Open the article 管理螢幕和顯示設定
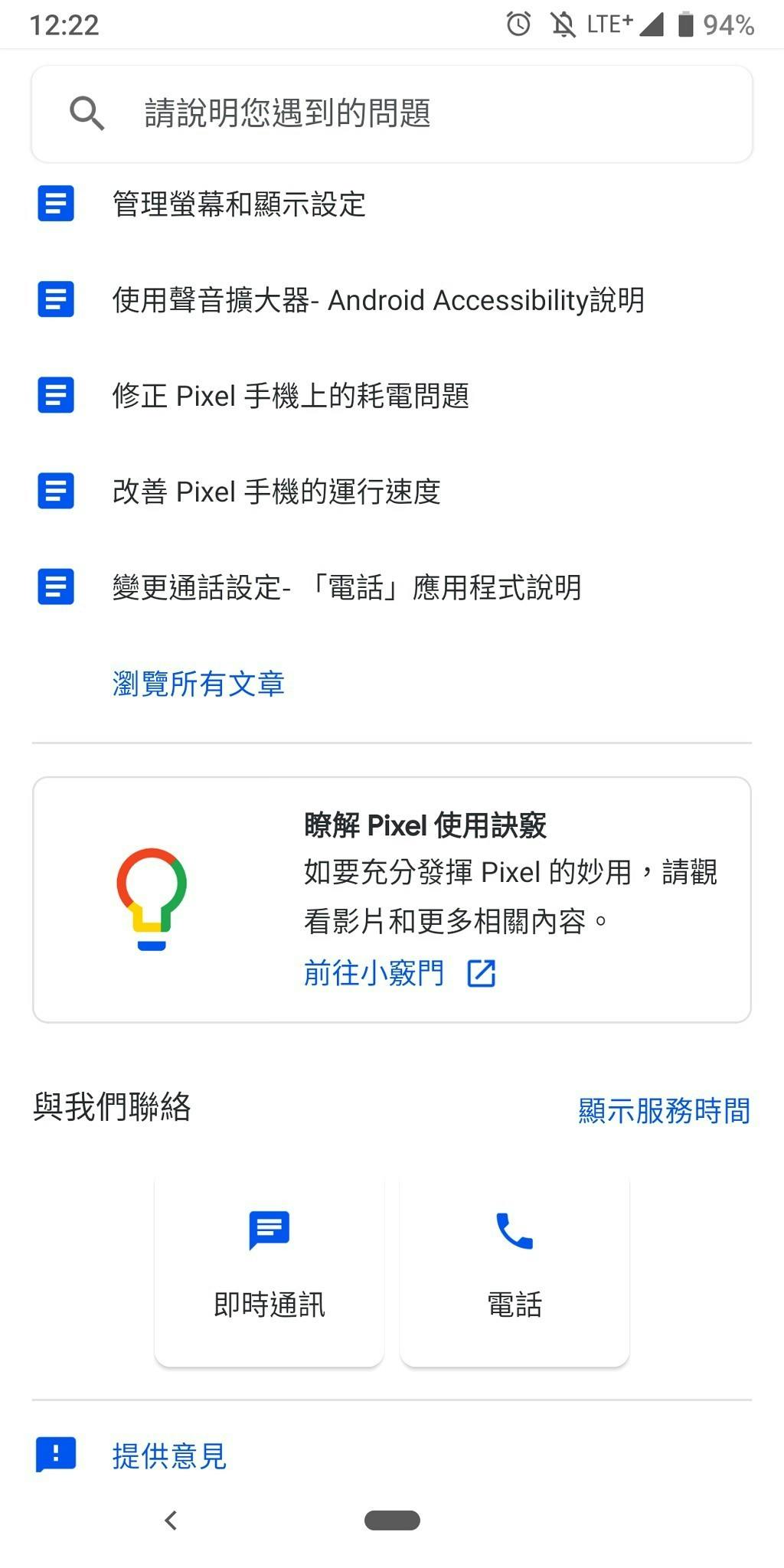This screenshot has height=1568, width=784. (x=239, y=204)
